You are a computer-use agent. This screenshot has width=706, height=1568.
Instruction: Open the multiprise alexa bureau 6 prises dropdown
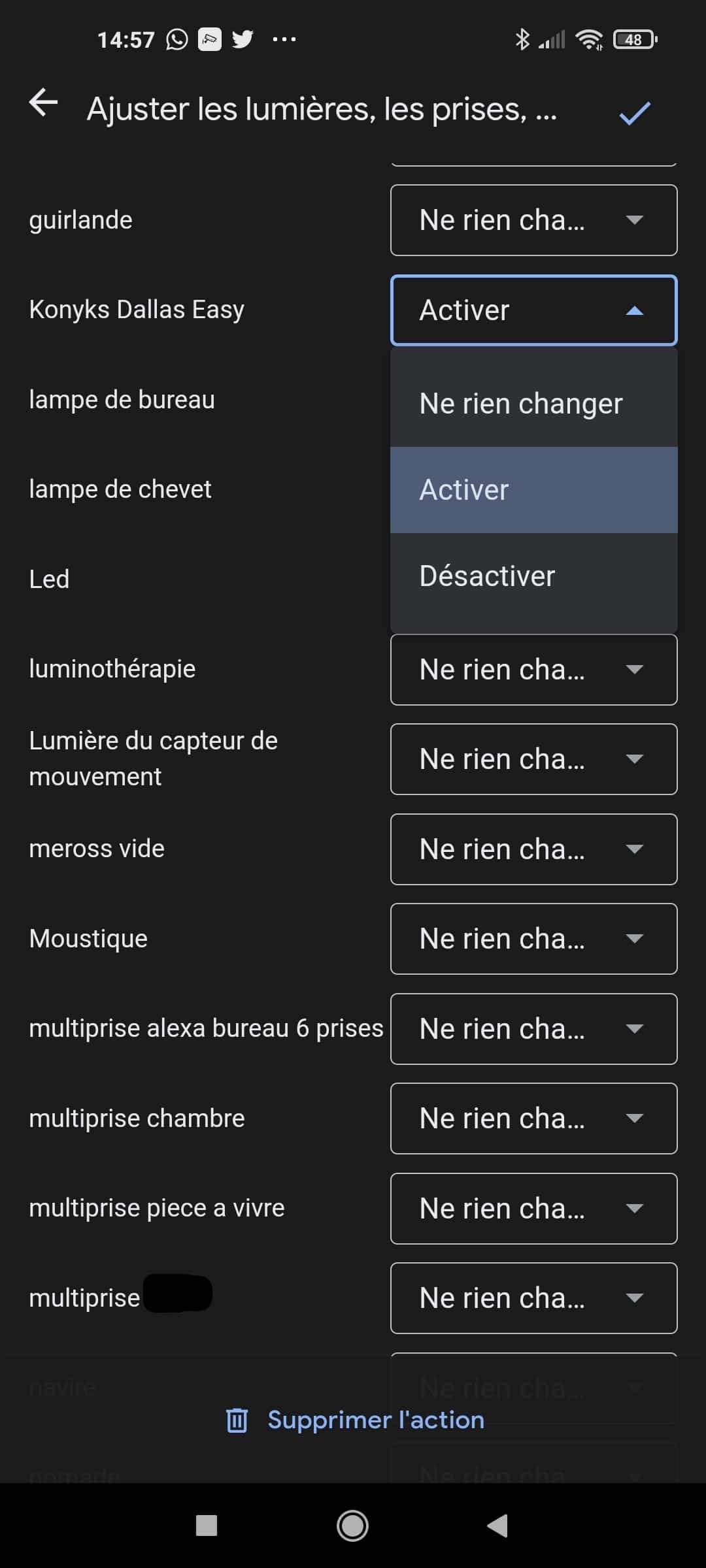pos(533,1029)
